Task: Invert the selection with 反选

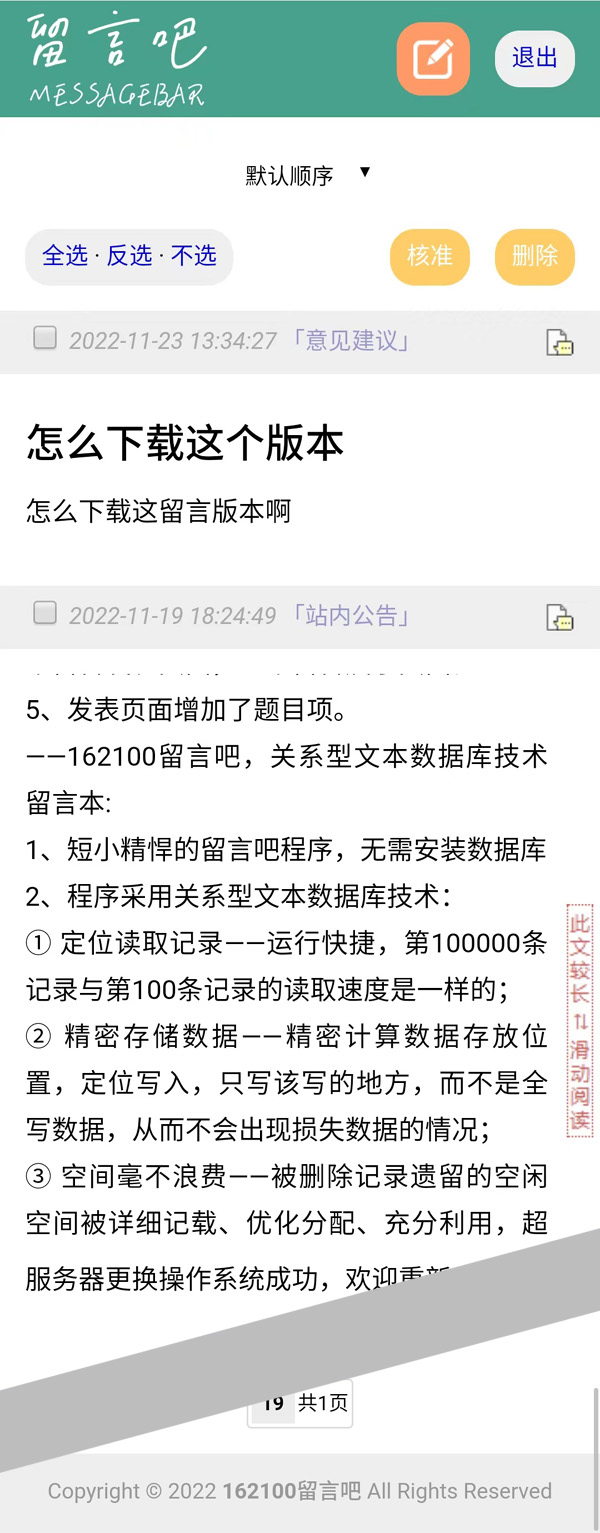Action: 129,256
